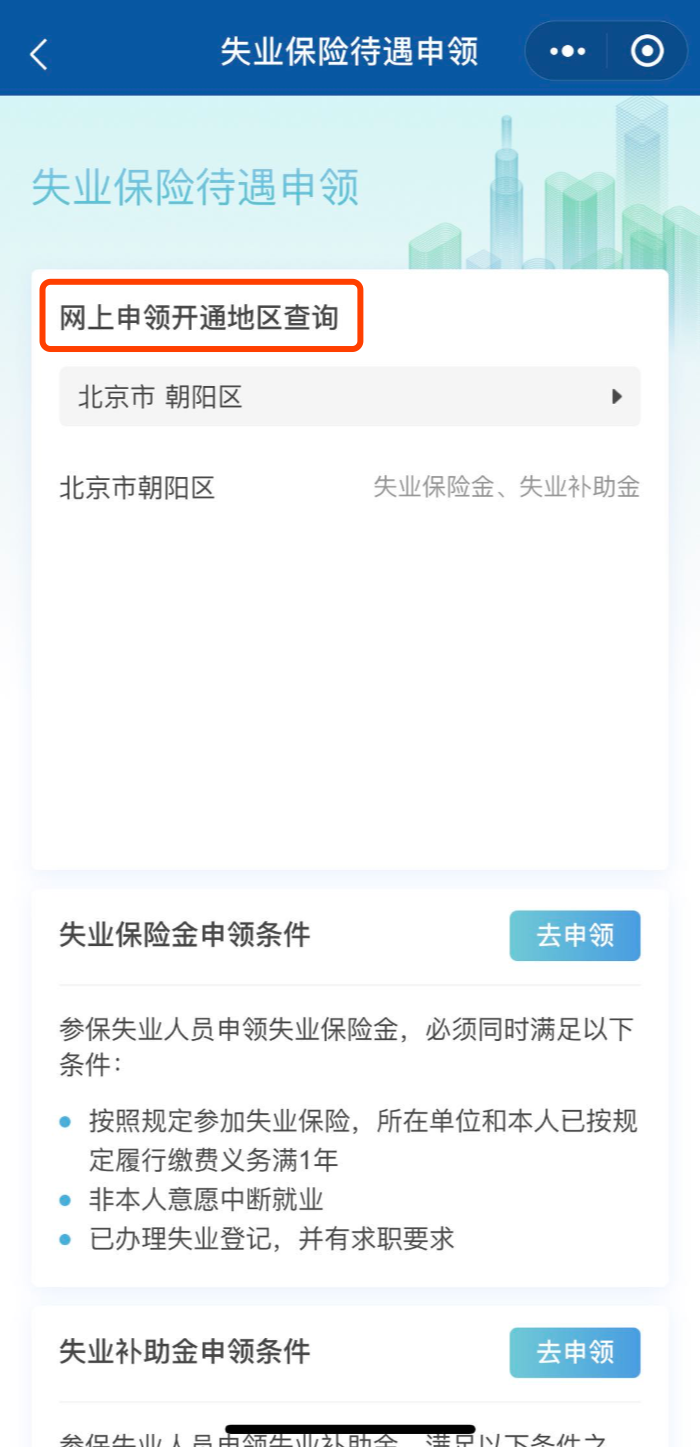This screenshot has width=700, height=1447.
Task: Tap 去申领 for 失业保险金申领条件
Action: 574,935
